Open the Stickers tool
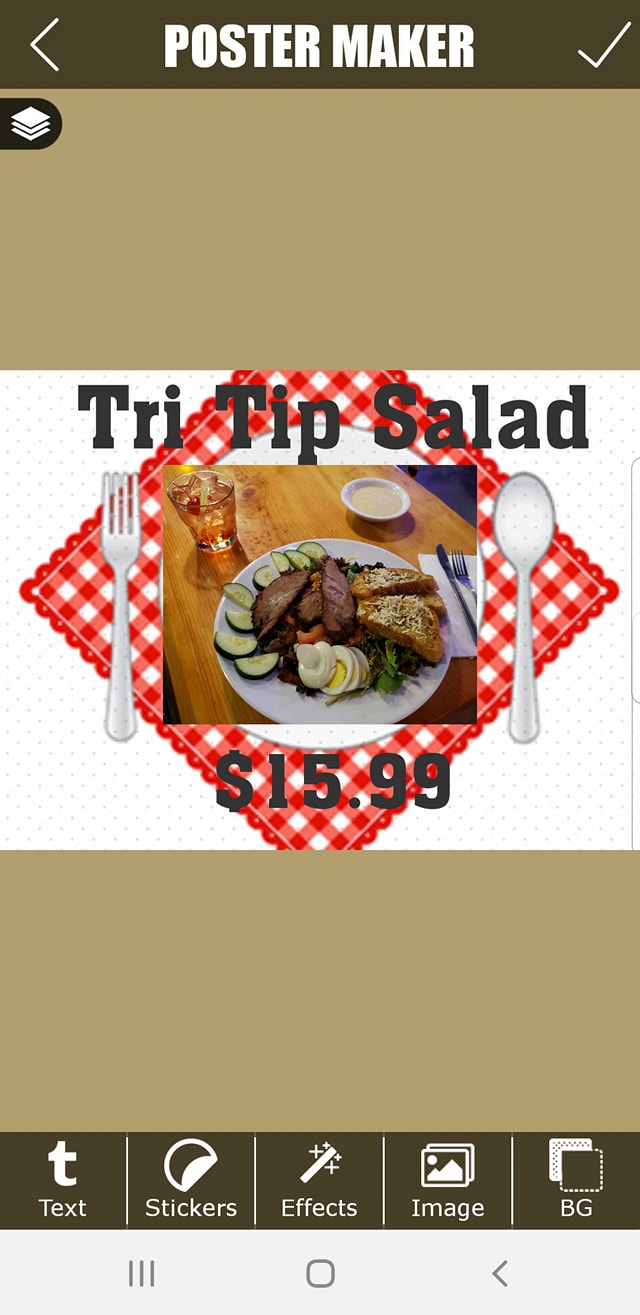The height and width of the screenshot is (1315, 640). point(191,1181)
